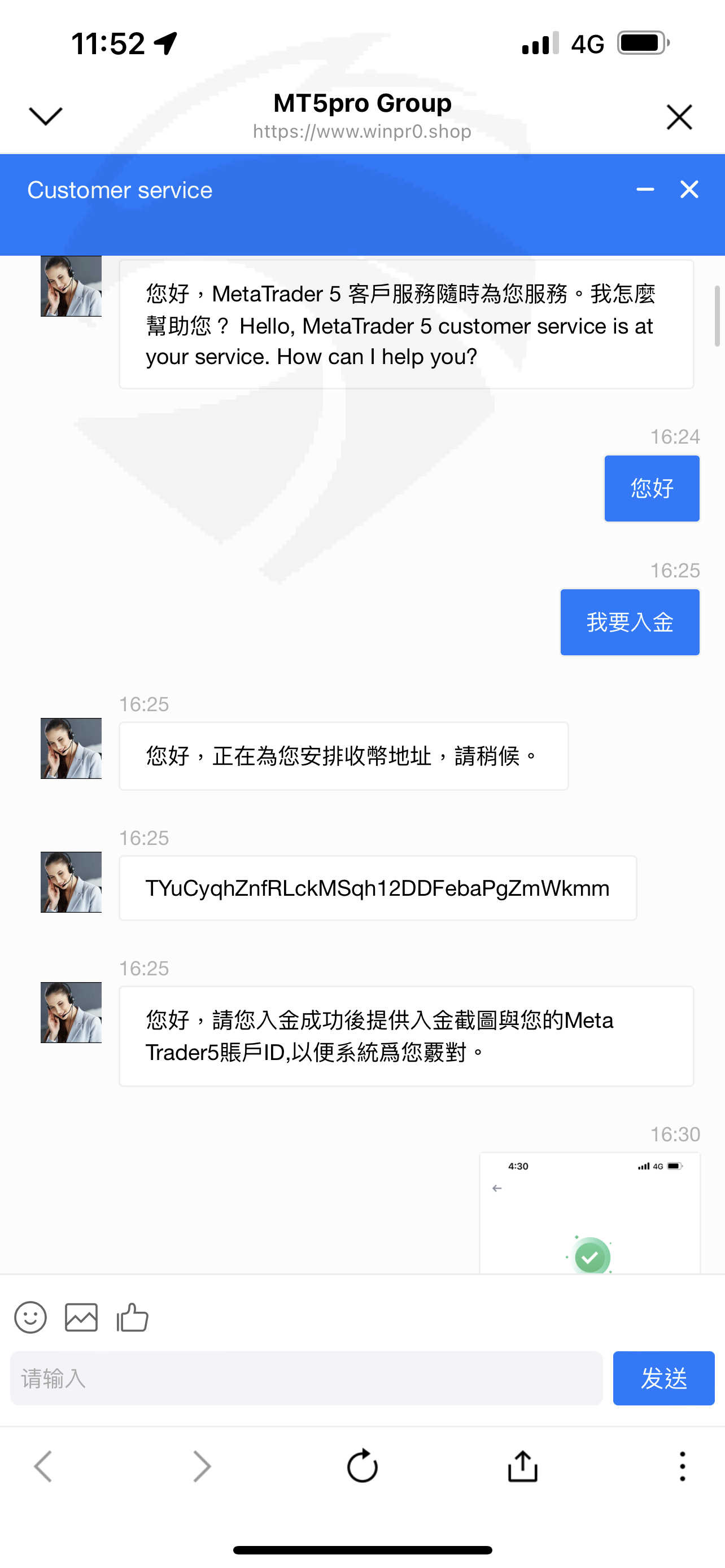Close the Customer service chat panel
The width and height of the screenshot is (725, 1568).
pos(689,189)
